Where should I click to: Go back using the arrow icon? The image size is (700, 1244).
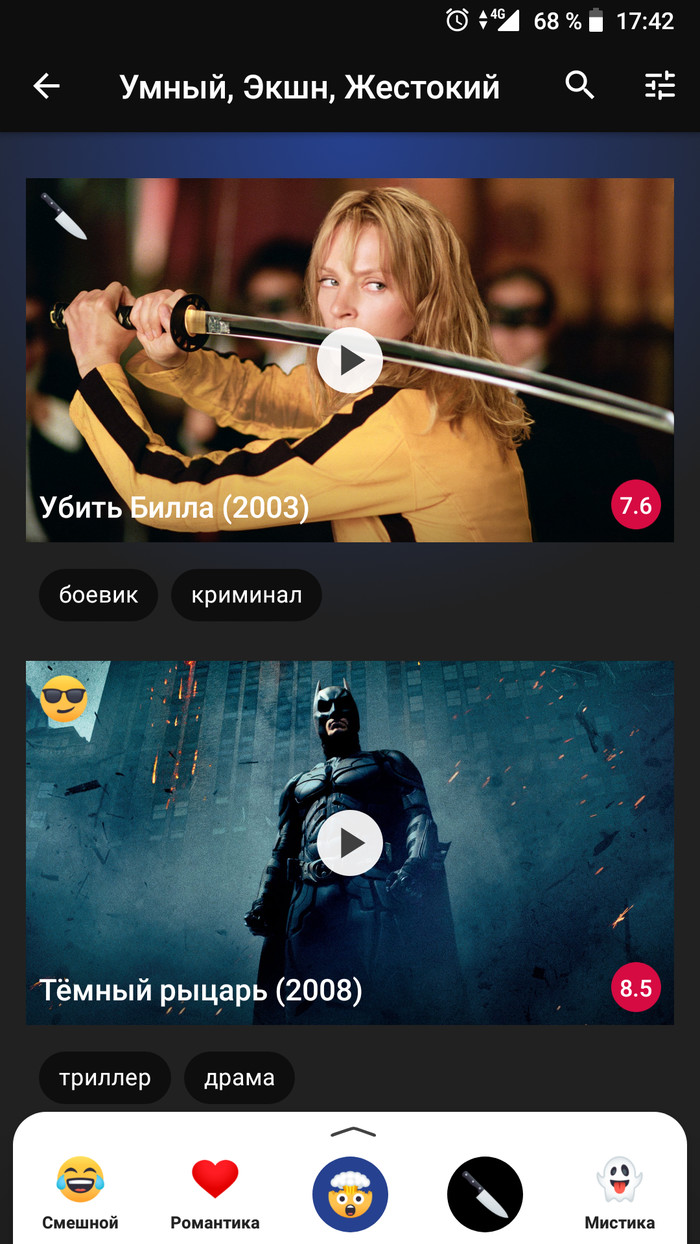pos(47,87)
